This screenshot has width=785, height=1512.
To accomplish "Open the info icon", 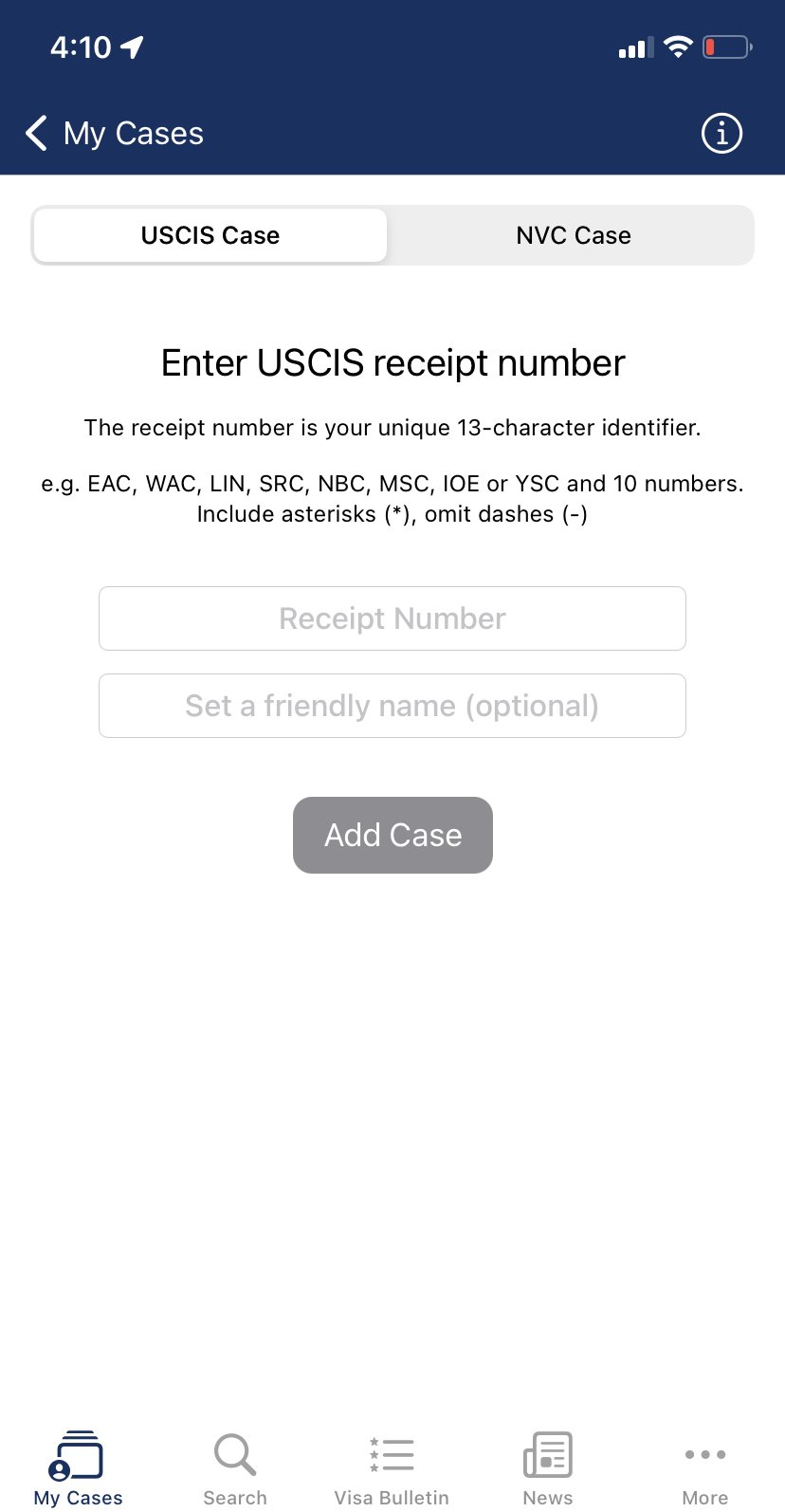I will pos(721,134).
